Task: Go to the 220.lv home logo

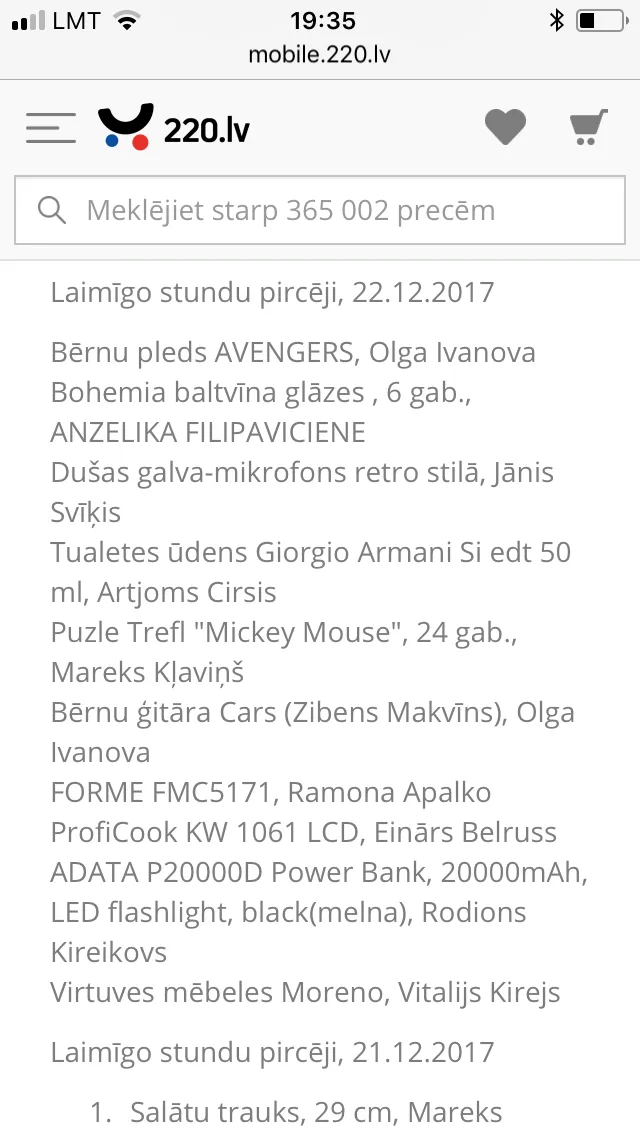Action: pyautogui.click(x=174, y=128)
